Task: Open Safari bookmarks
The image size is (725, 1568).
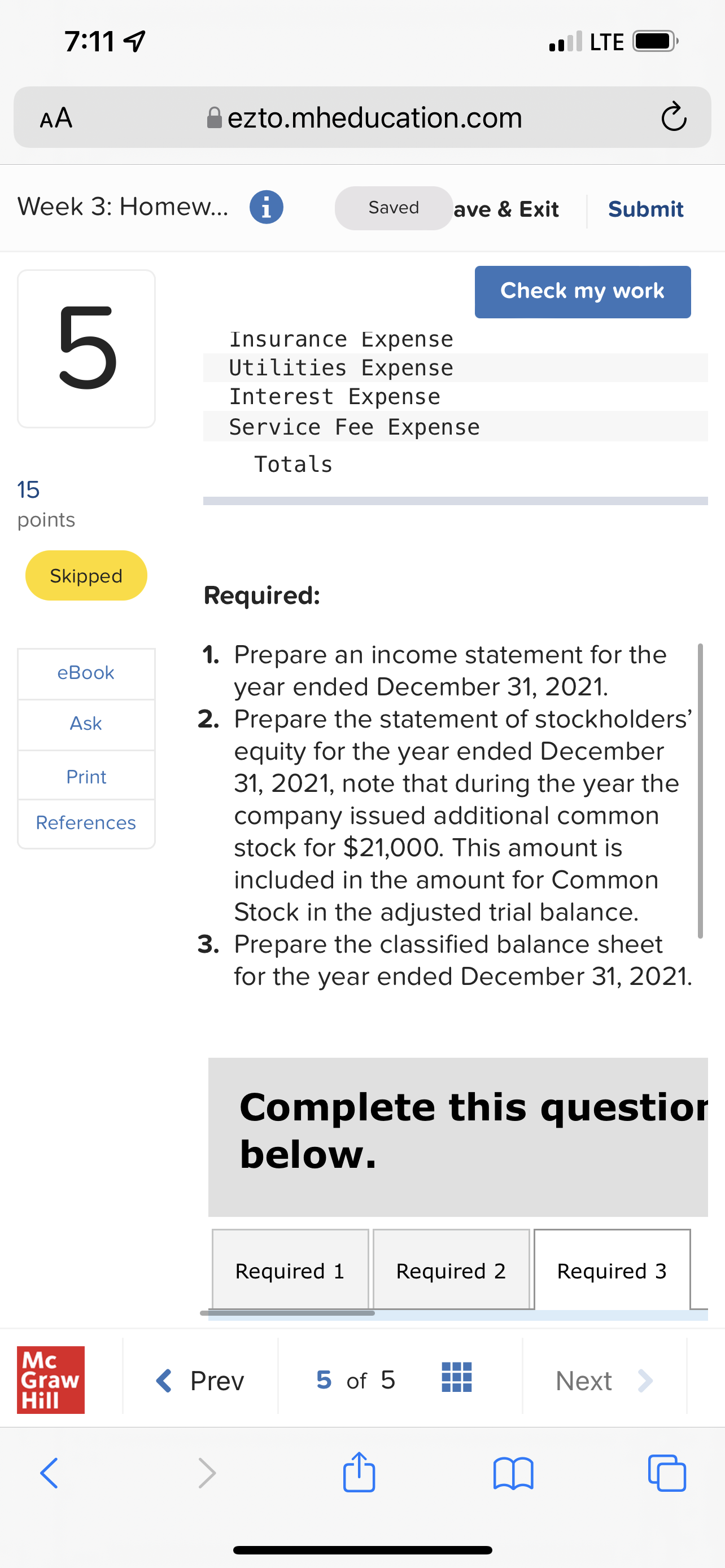Action: [x=513, y=1473]
